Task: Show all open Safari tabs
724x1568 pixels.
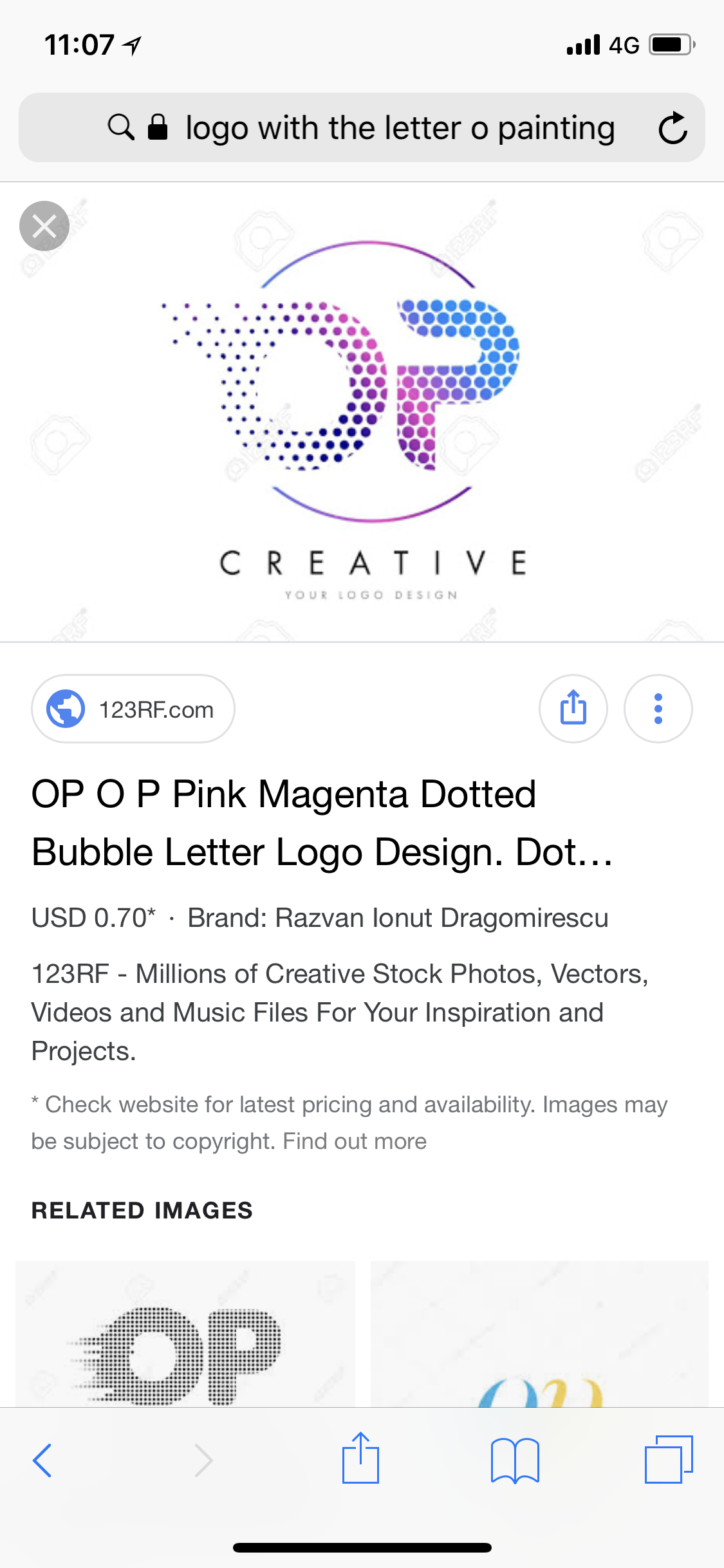Action: point(668,1460)
